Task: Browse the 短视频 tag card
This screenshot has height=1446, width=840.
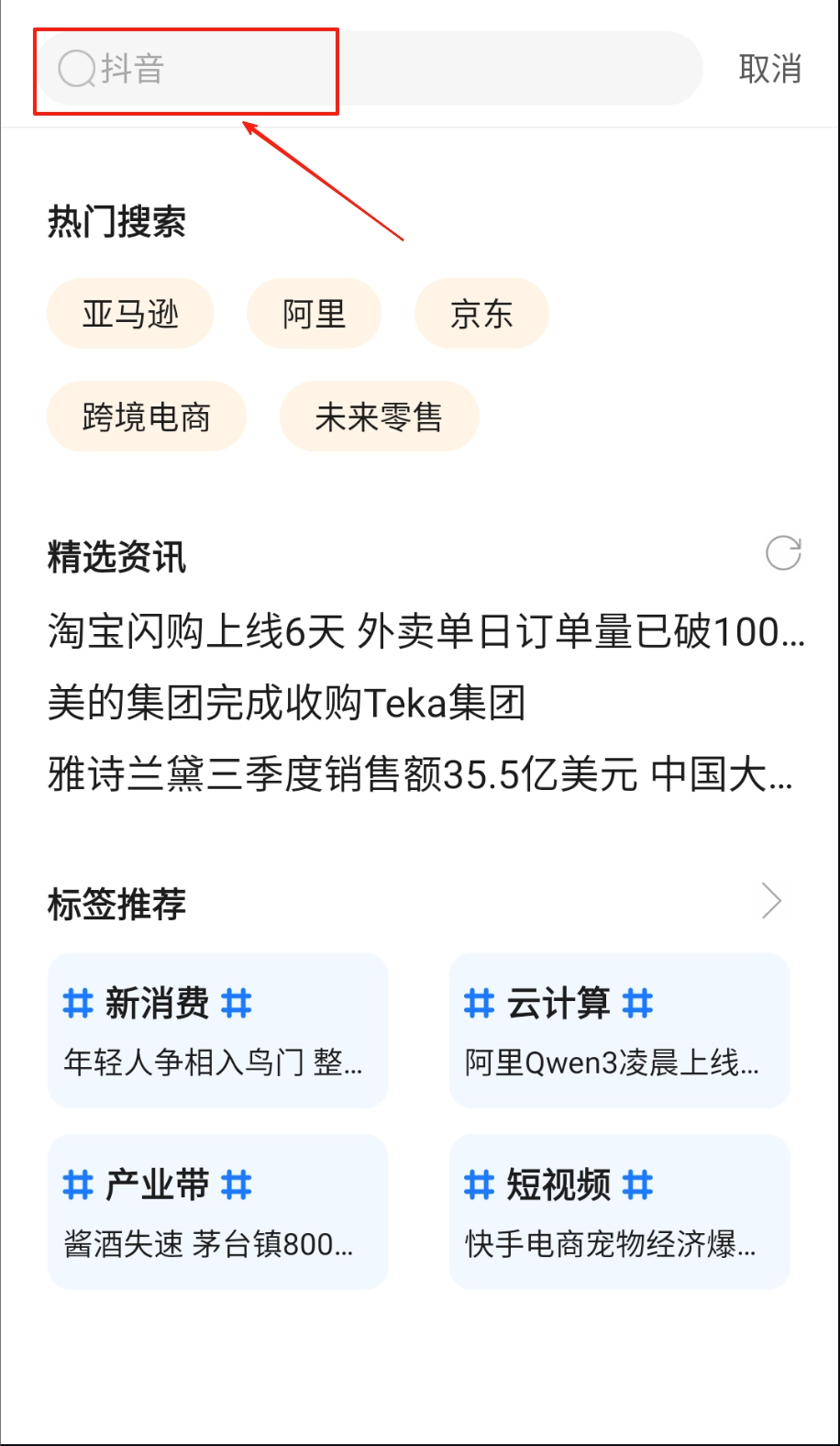Action: [619, 1211]
